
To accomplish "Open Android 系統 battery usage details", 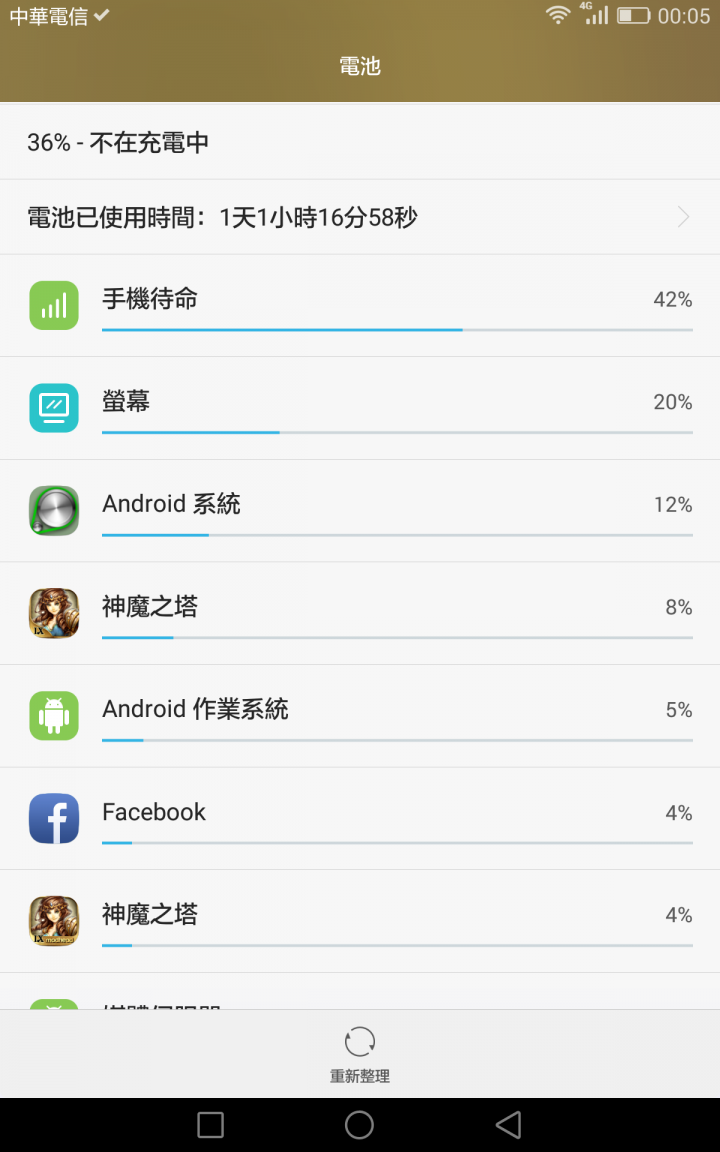I will click(x=360, y=511).
